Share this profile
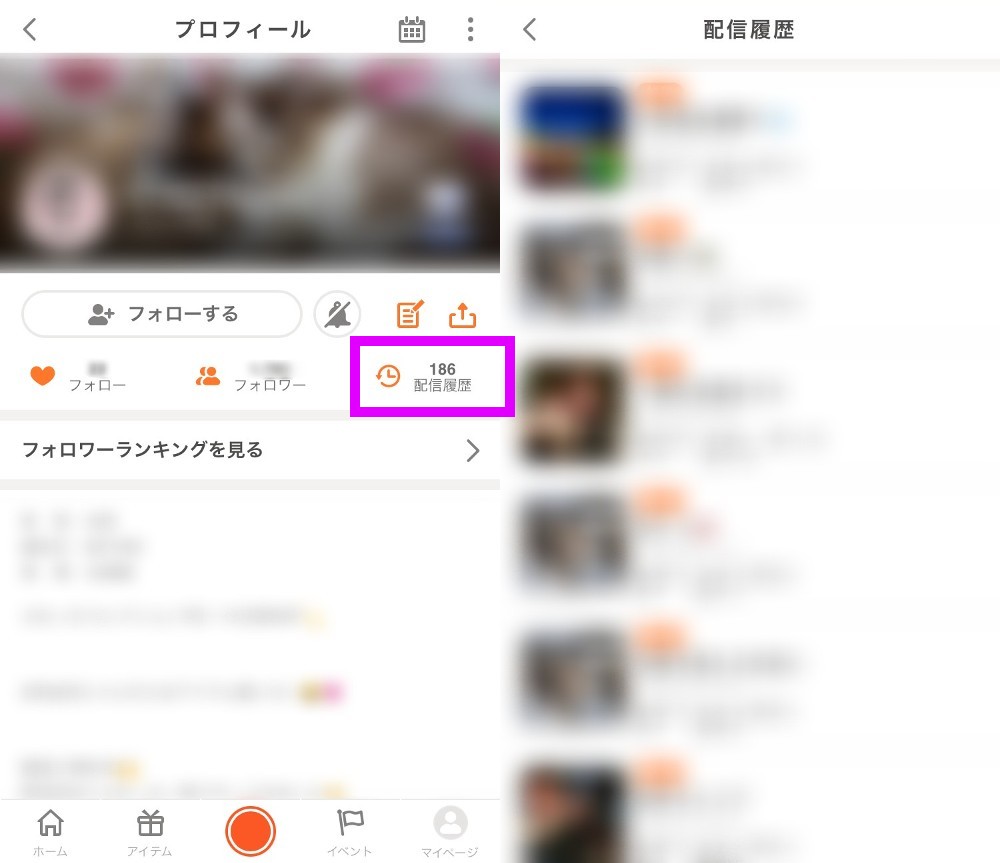 point(462,315)
